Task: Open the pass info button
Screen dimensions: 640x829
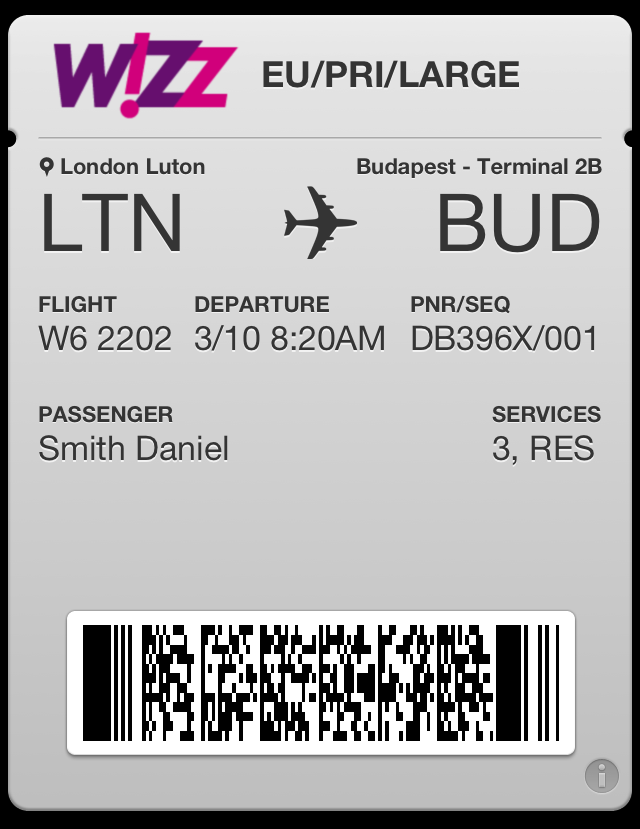Action: coord(601,775)
